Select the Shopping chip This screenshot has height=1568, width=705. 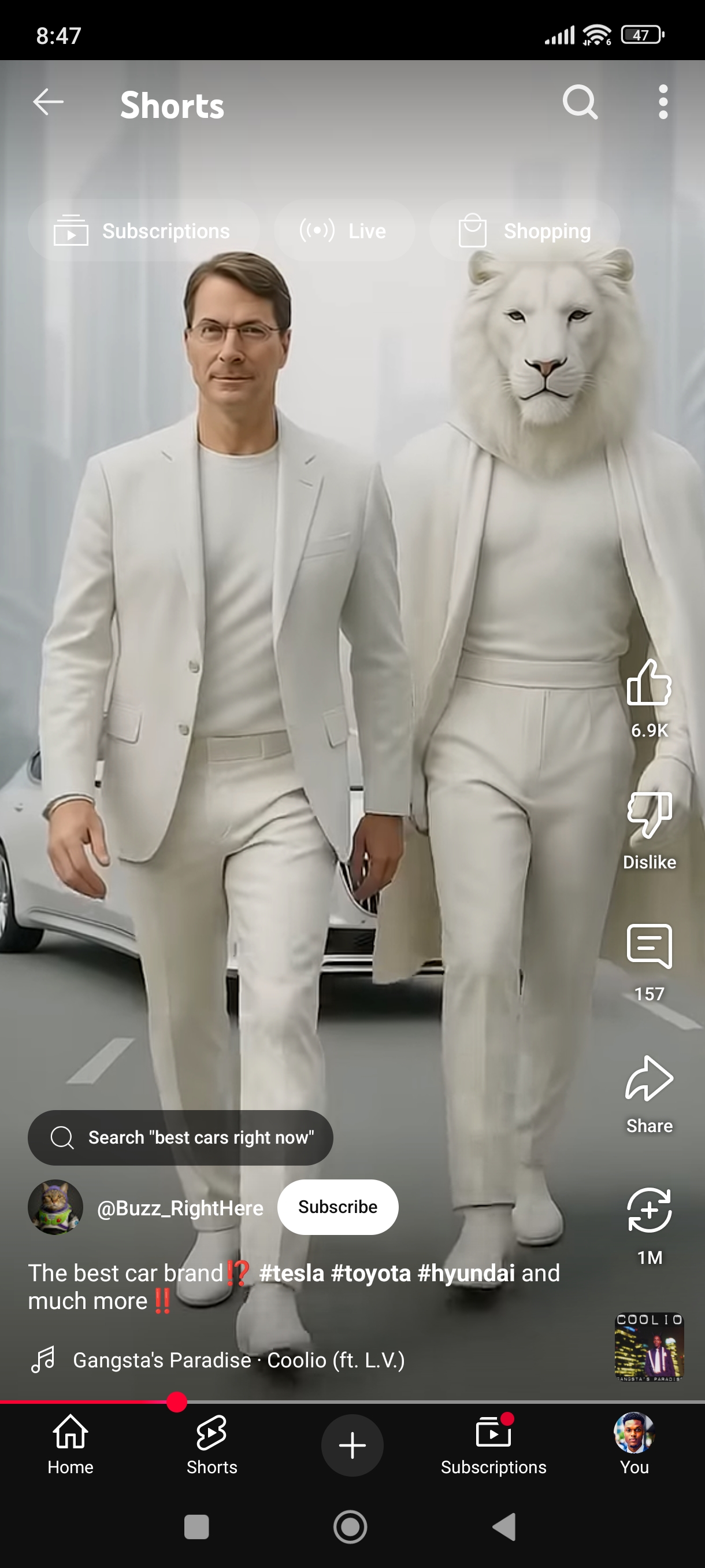pyautogui.click(x=524, y=231)
